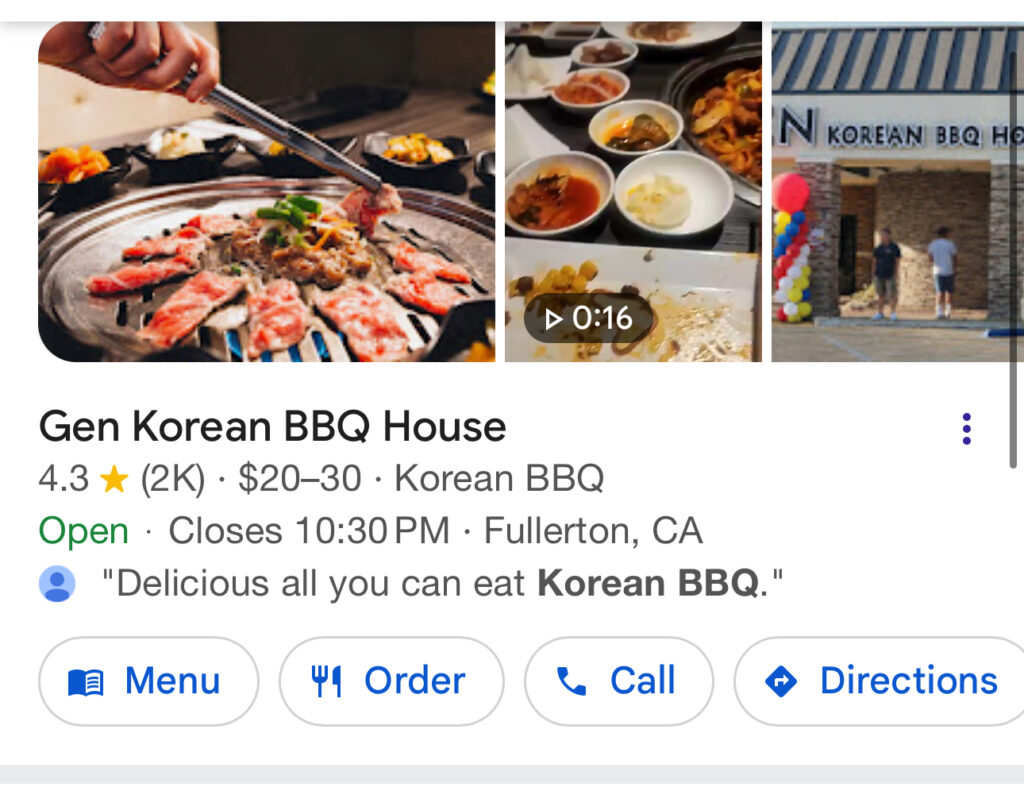View the restaurant's Menu
This screenshot has height=791, width=1024.
pos(148,681)
